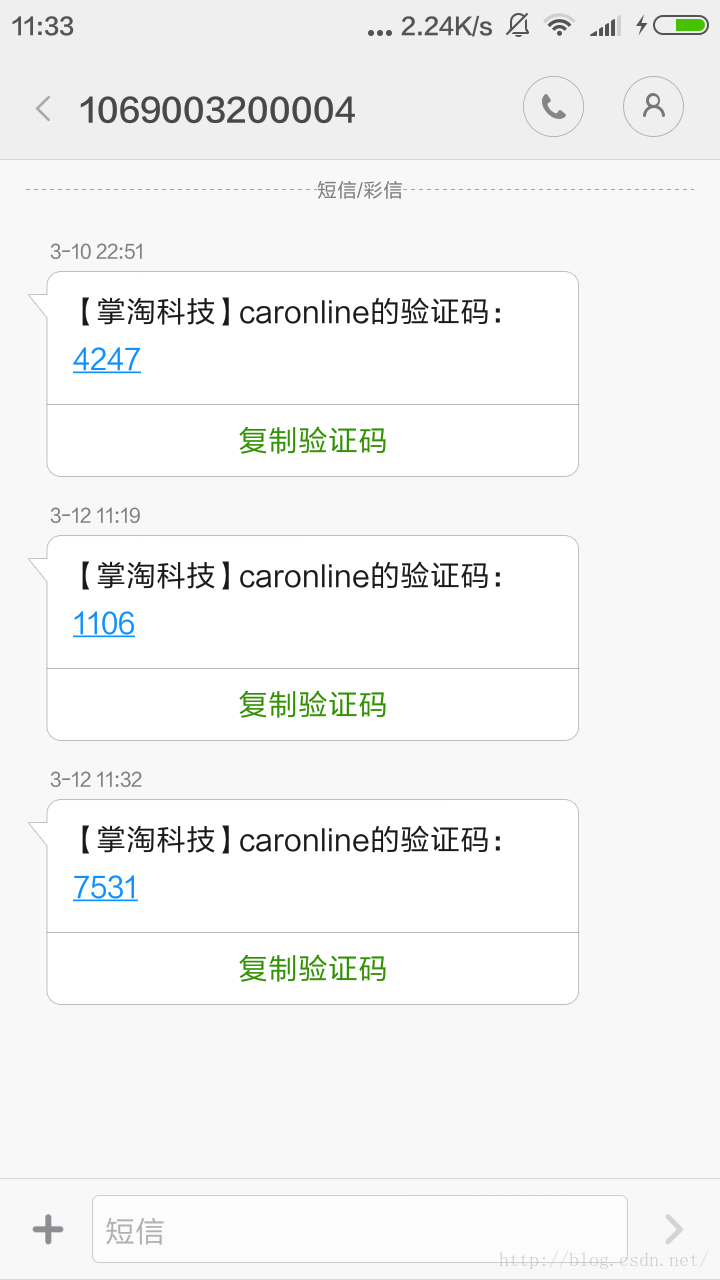The height and width of the screenshot is (1280, 720).
Task: Open the plus attachment menu
Action: [48, 1229]
